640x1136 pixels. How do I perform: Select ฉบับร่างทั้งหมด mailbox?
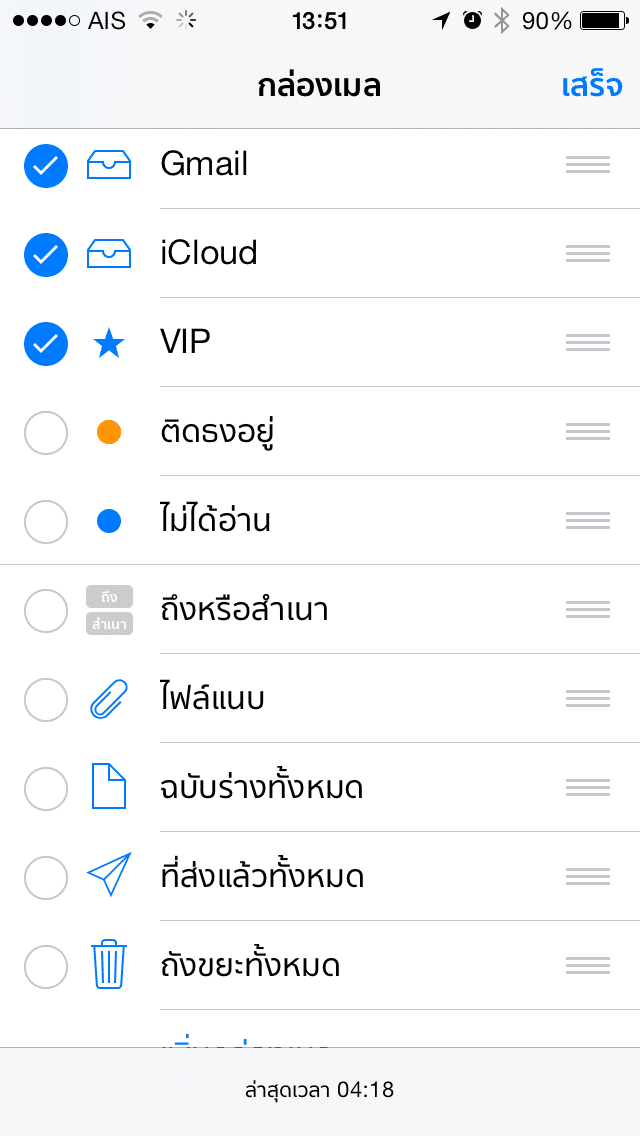coord(46,788)
